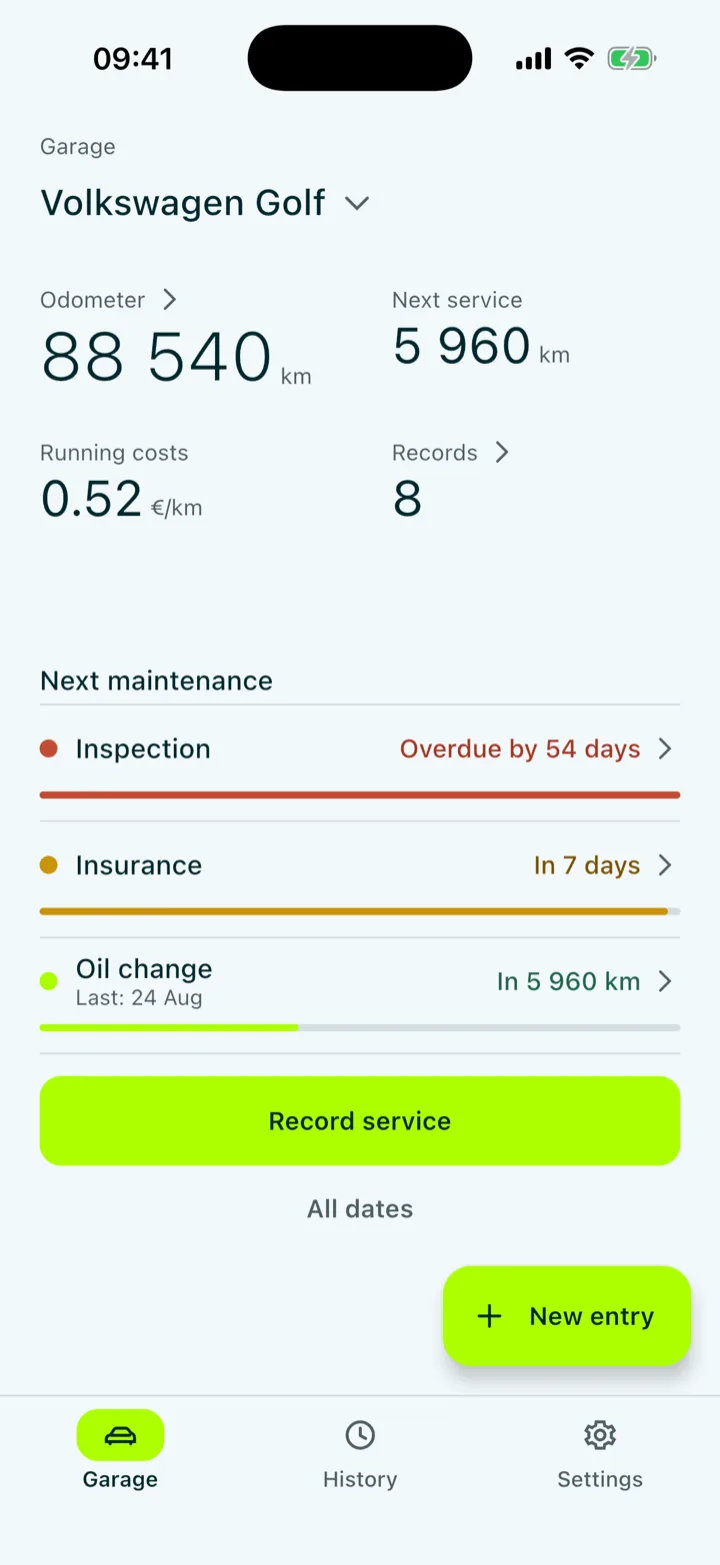
Task: Switch to the History tab
Action: (360, 1455)
